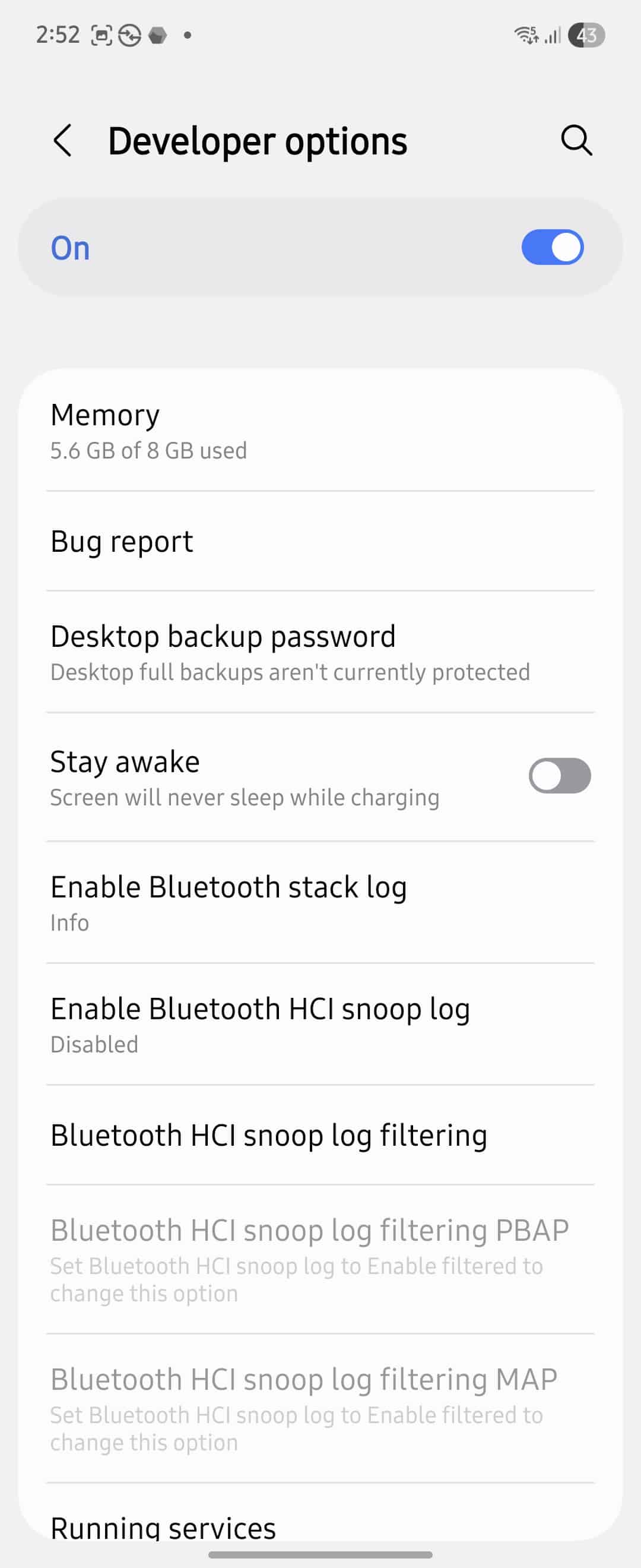
Task: Open the Memory usage details
Action: 320,432
